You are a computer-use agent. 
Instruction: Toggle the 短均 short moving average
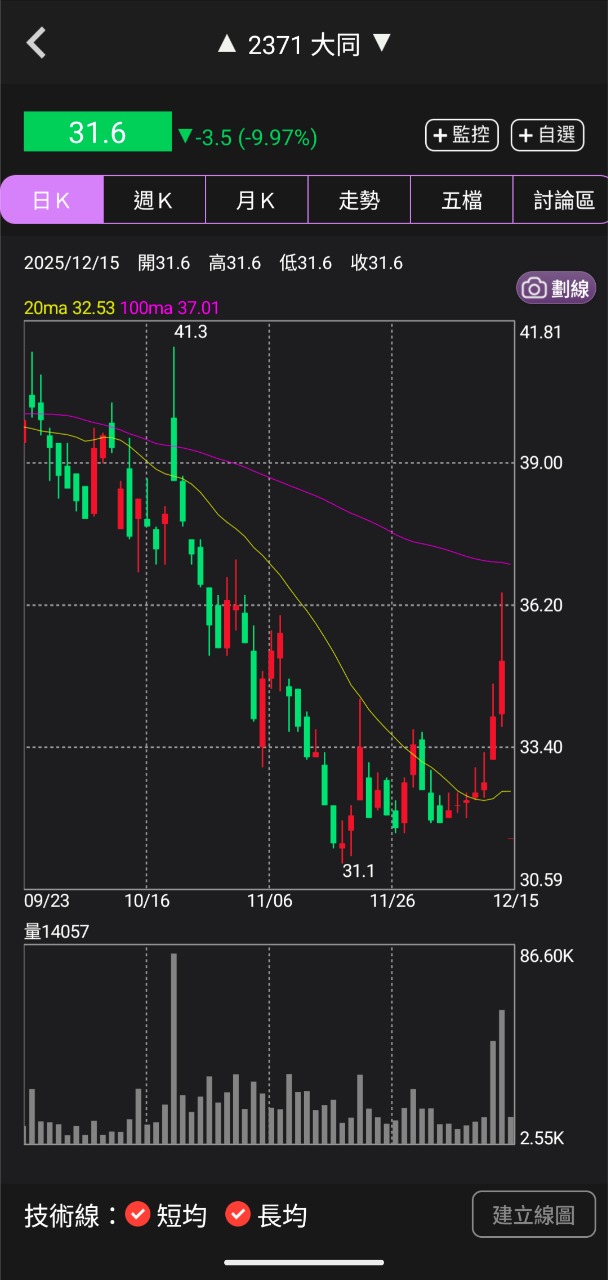[139, 1215]
